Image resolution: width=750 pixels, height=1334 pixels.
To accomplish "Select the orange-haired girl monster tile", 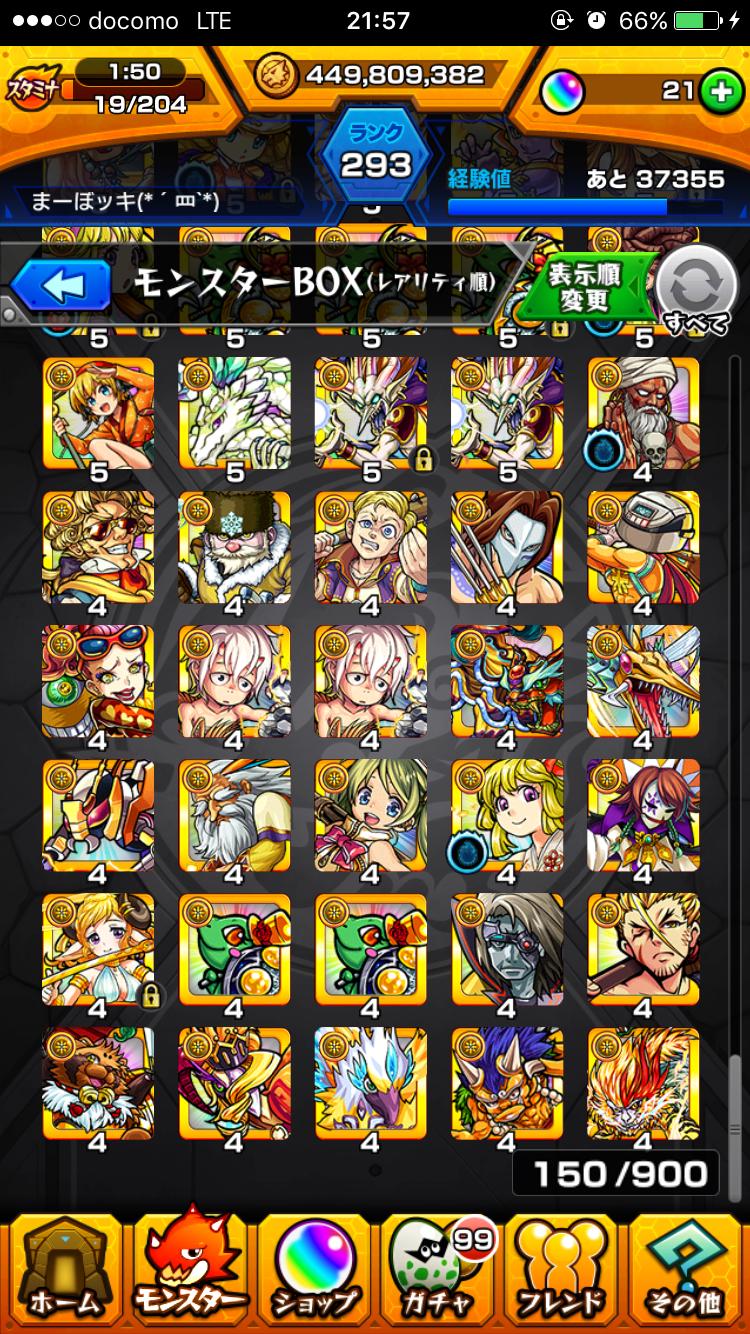I will point(98,414).
